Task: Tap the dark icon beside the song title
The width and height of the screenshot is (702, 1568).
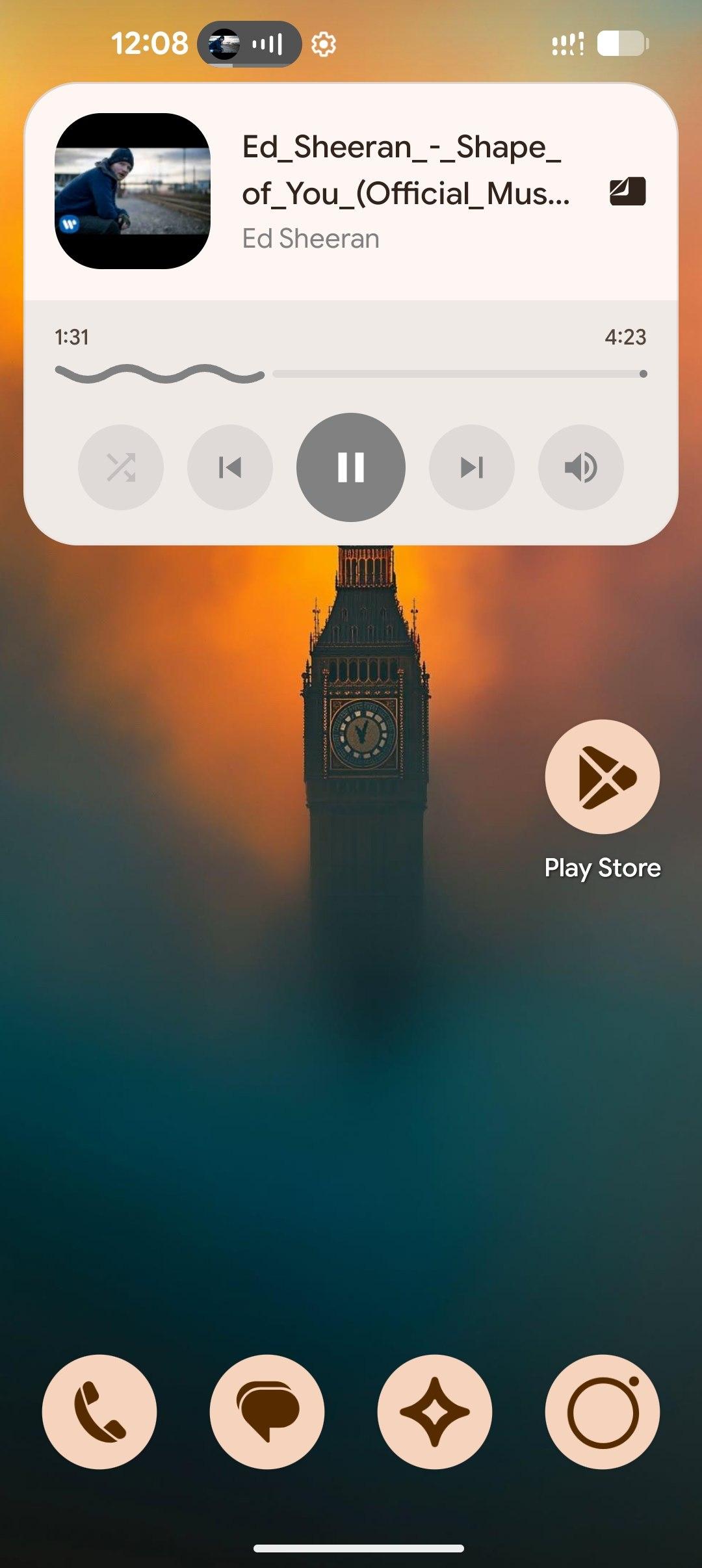Action: tap(627, 192)
